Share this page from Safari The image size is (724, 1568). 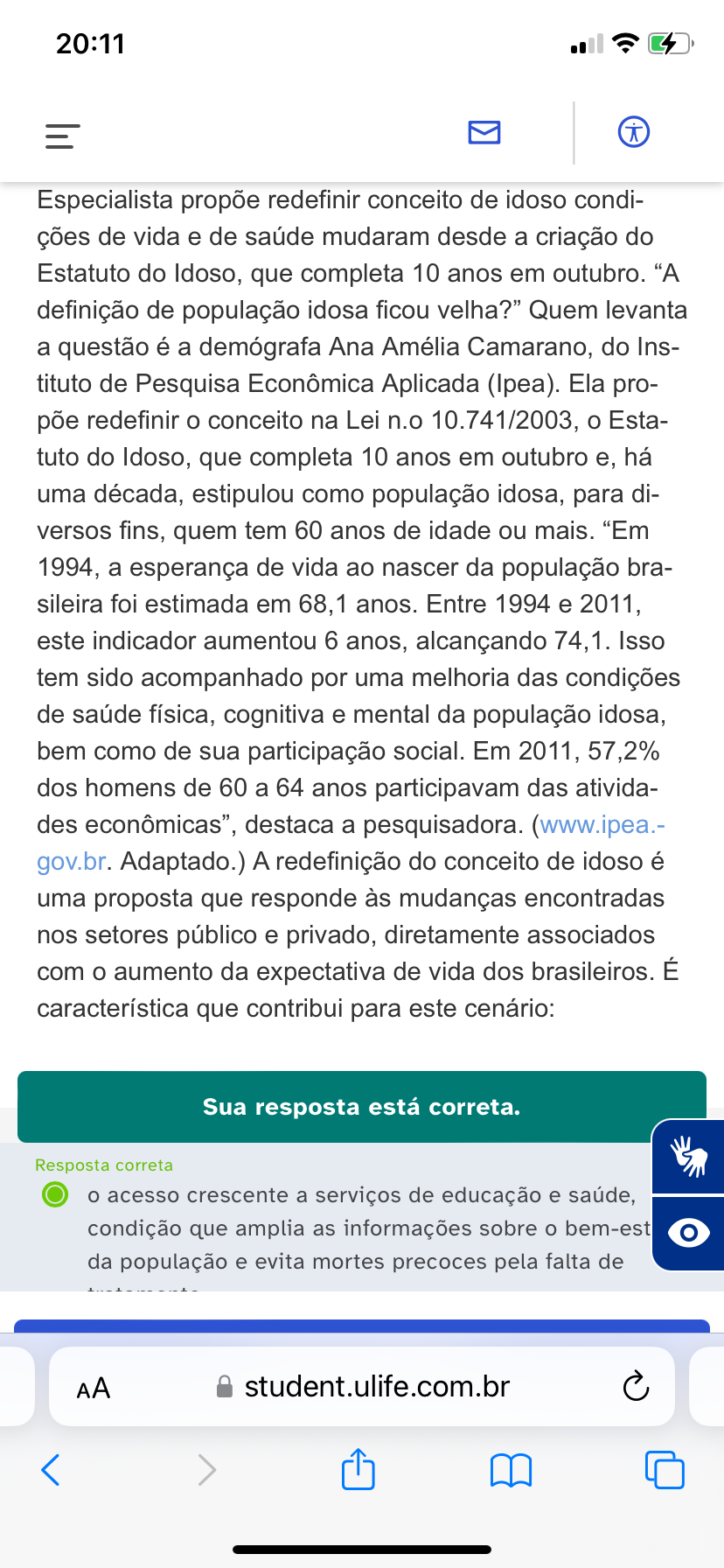[x=358, y=1469]
